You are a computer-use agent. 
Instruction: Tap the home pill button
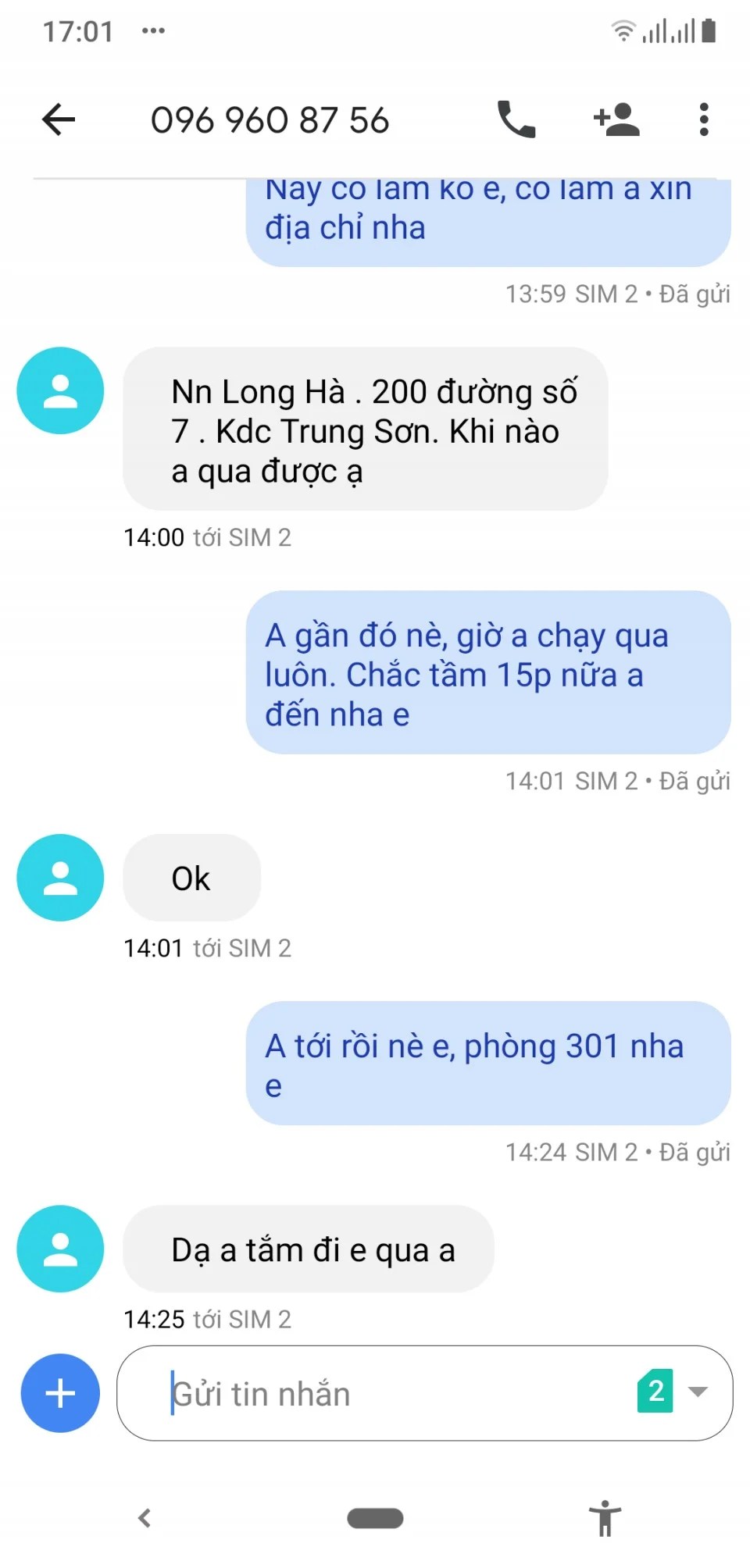375,1518
